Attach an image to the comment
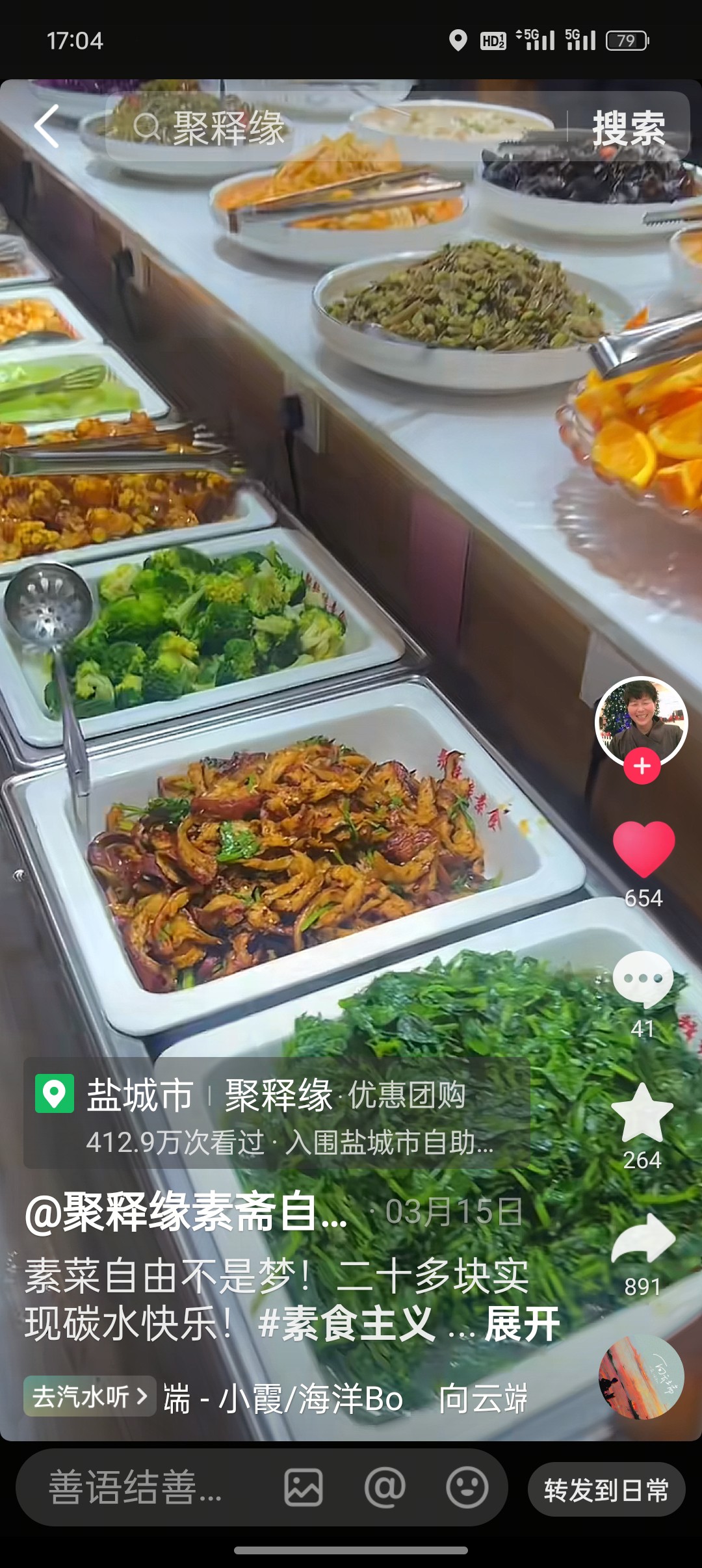Viewport: 702px width, 1568px height. 304,1487
